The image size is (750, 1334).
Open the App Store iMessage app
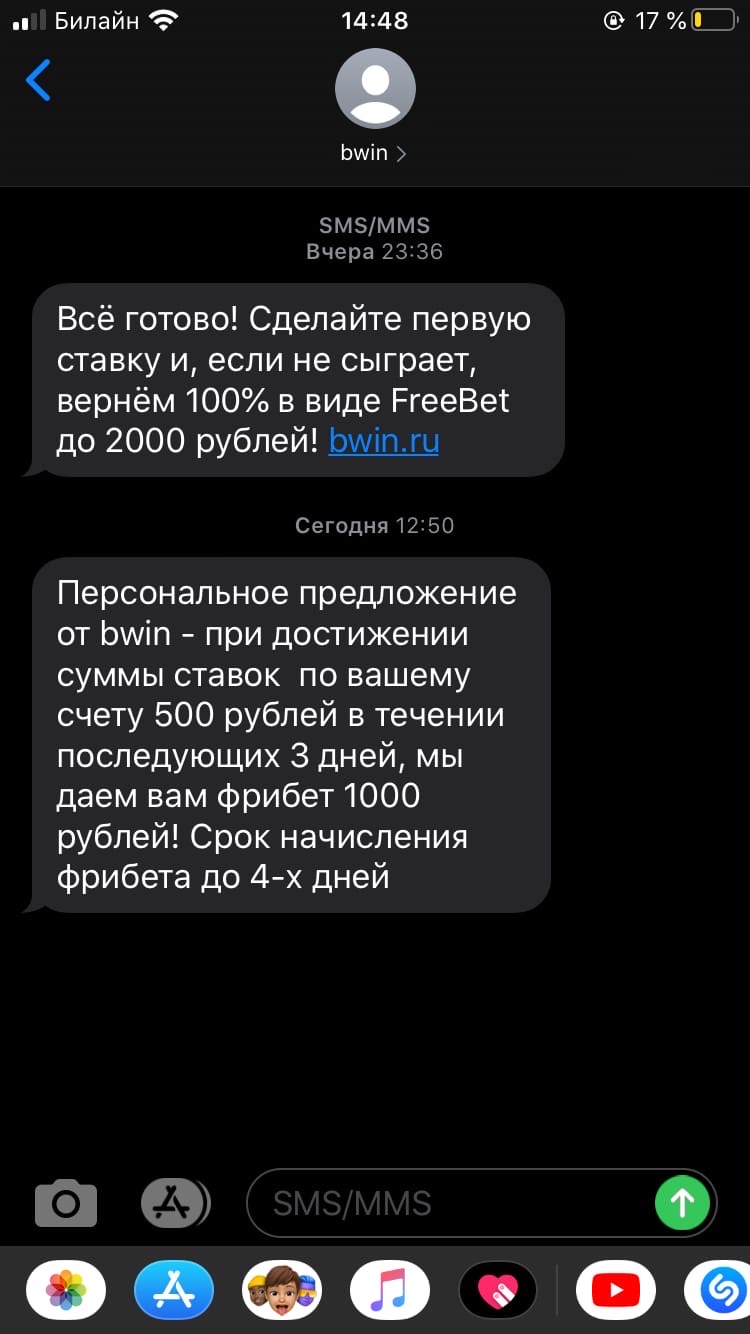pyautogui.click(x=174, y=1292)
